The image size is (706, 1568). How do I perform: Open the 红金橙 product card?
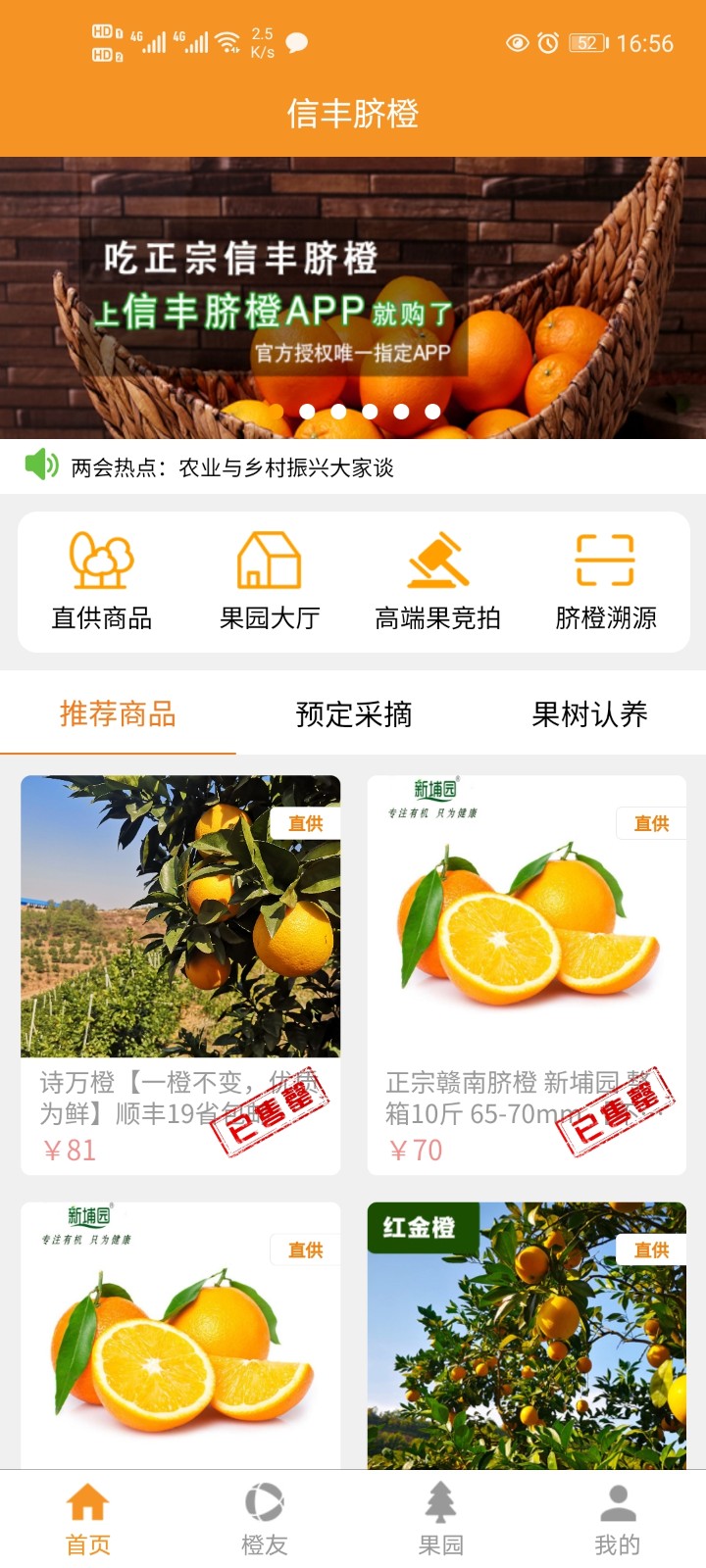point(527,1335)
